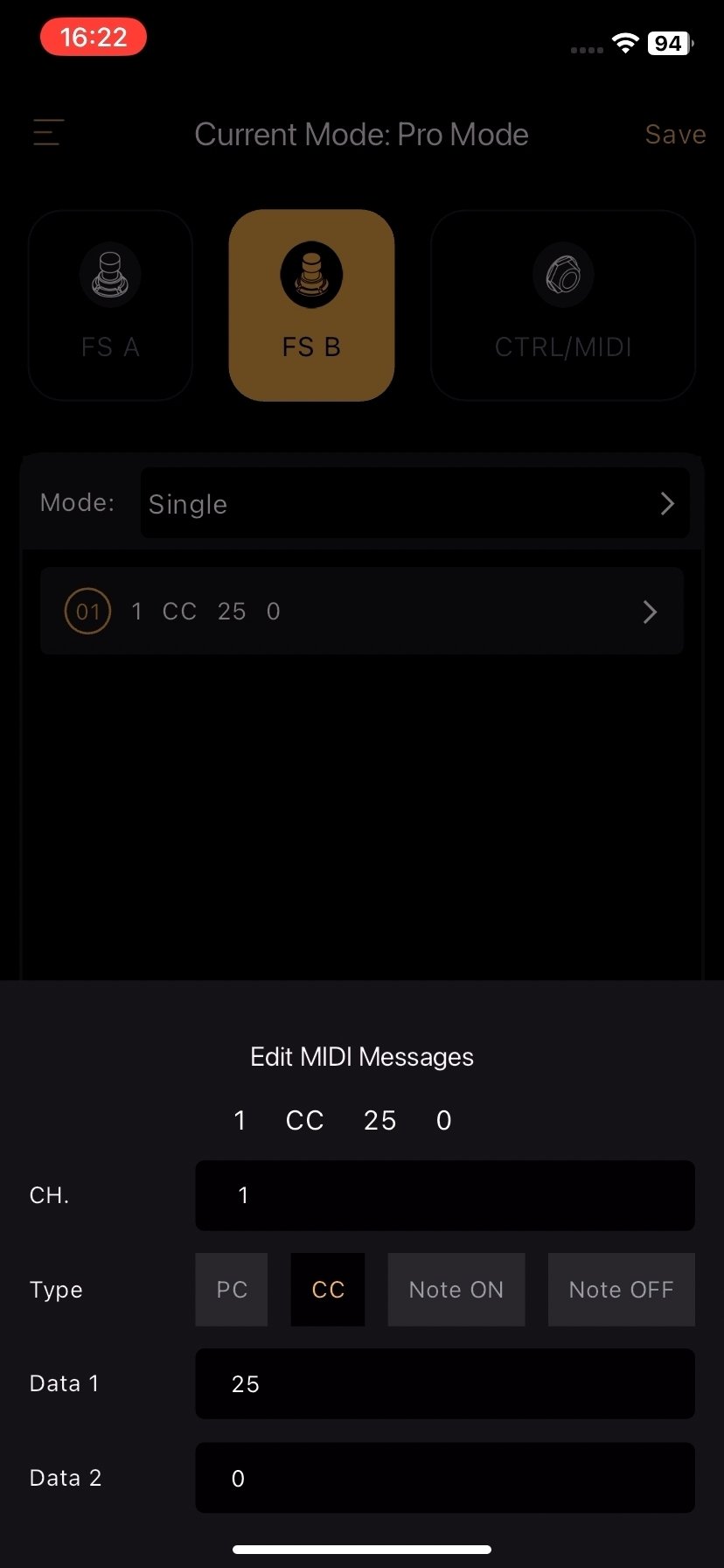Save the current configuration

point(675,135)
